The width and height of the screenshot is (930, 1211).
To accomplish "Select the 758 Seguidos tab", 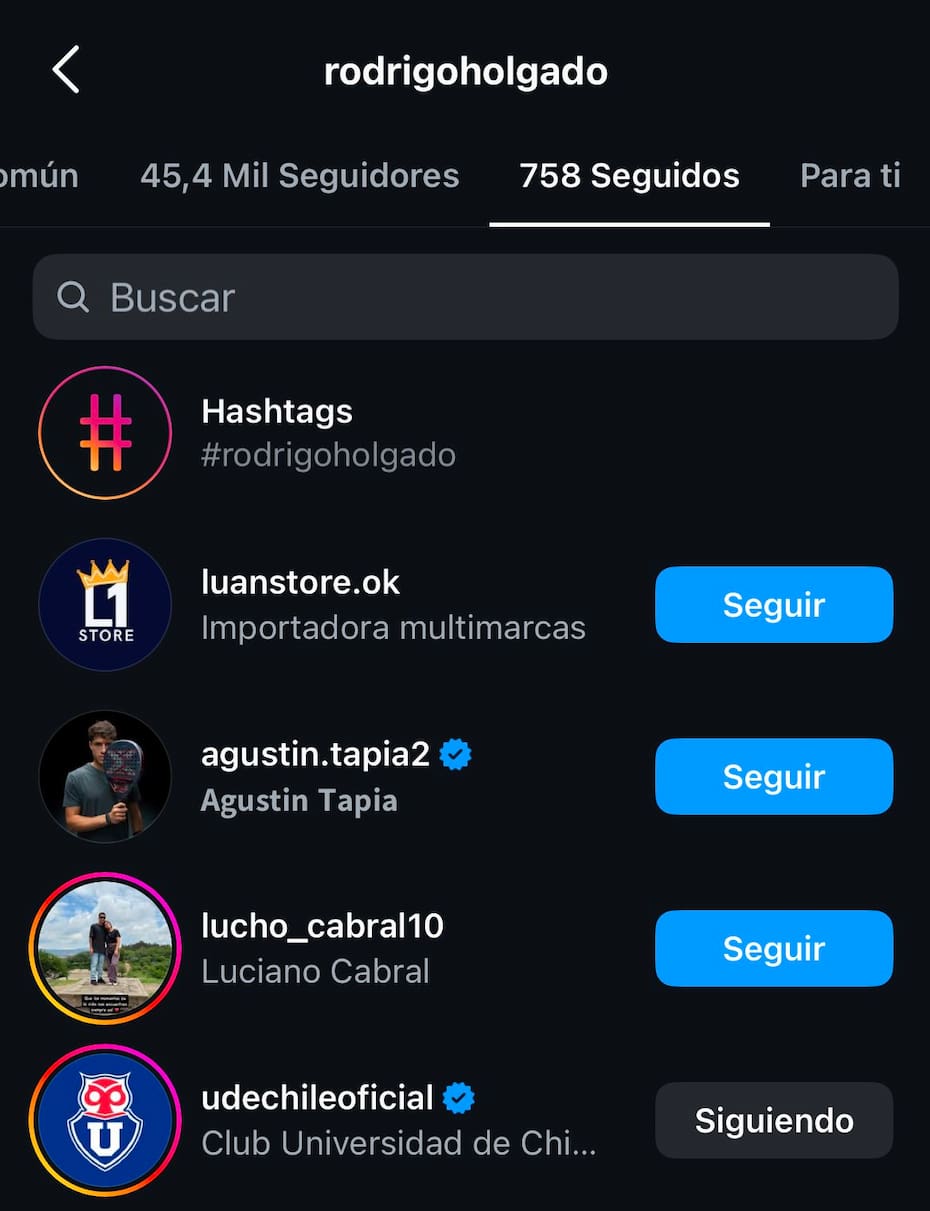I will [629, 176].
